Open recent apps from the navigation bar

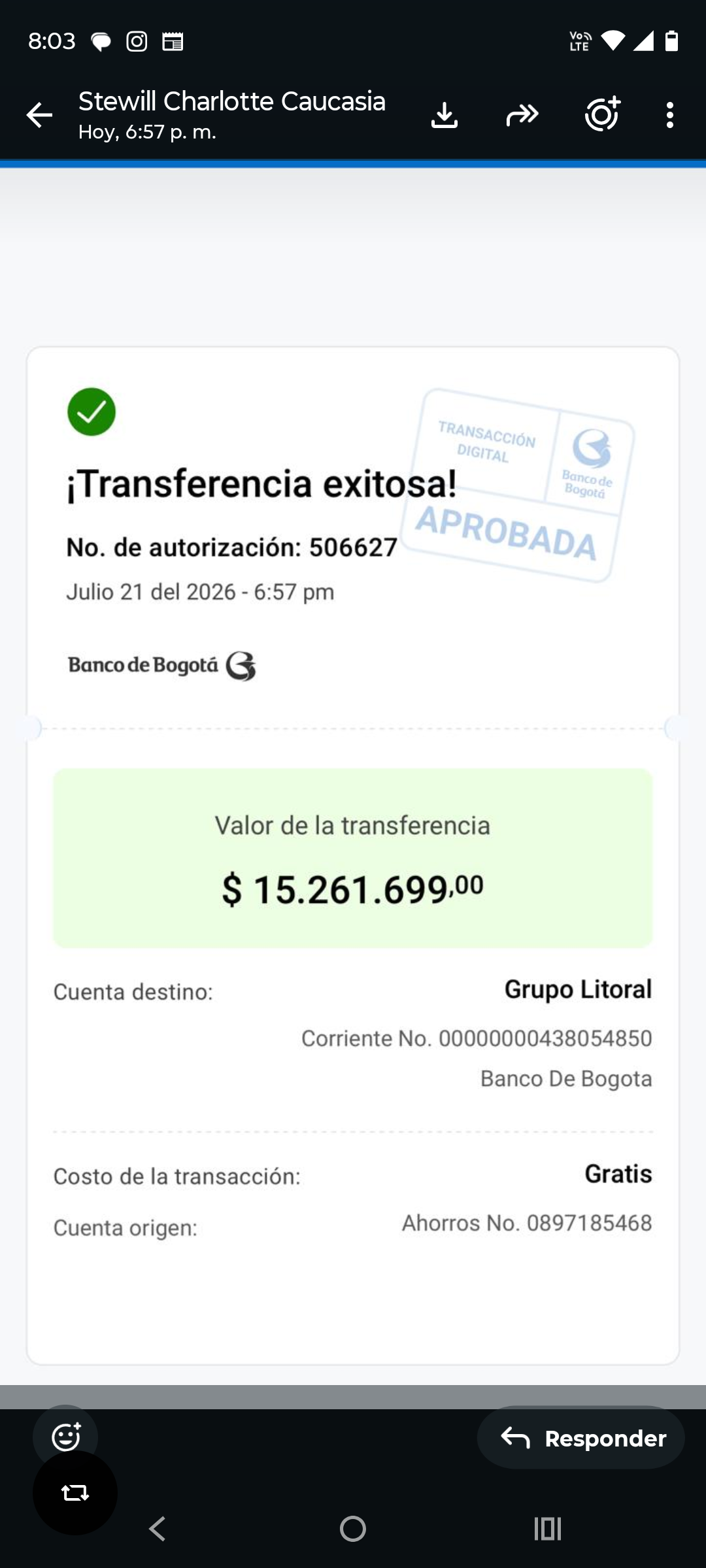tap(548, 1529)
